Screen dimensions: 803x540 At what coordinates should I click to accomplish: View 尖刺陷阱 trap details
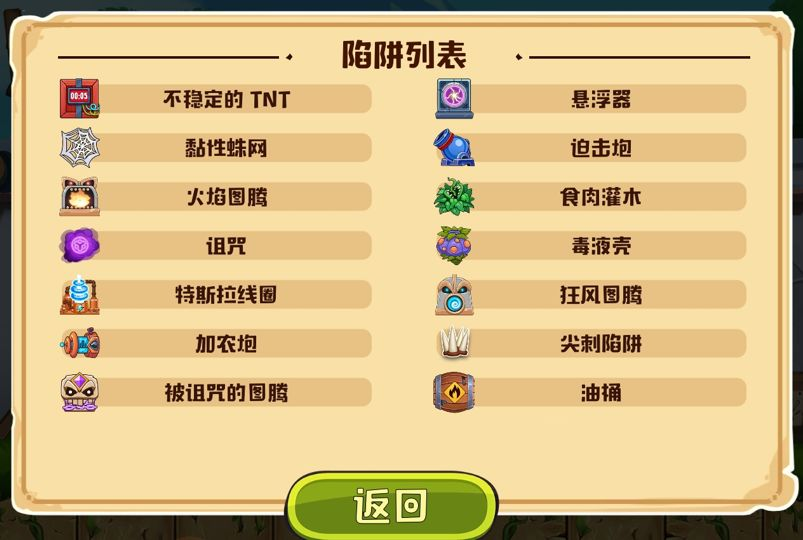coord(600,344)
